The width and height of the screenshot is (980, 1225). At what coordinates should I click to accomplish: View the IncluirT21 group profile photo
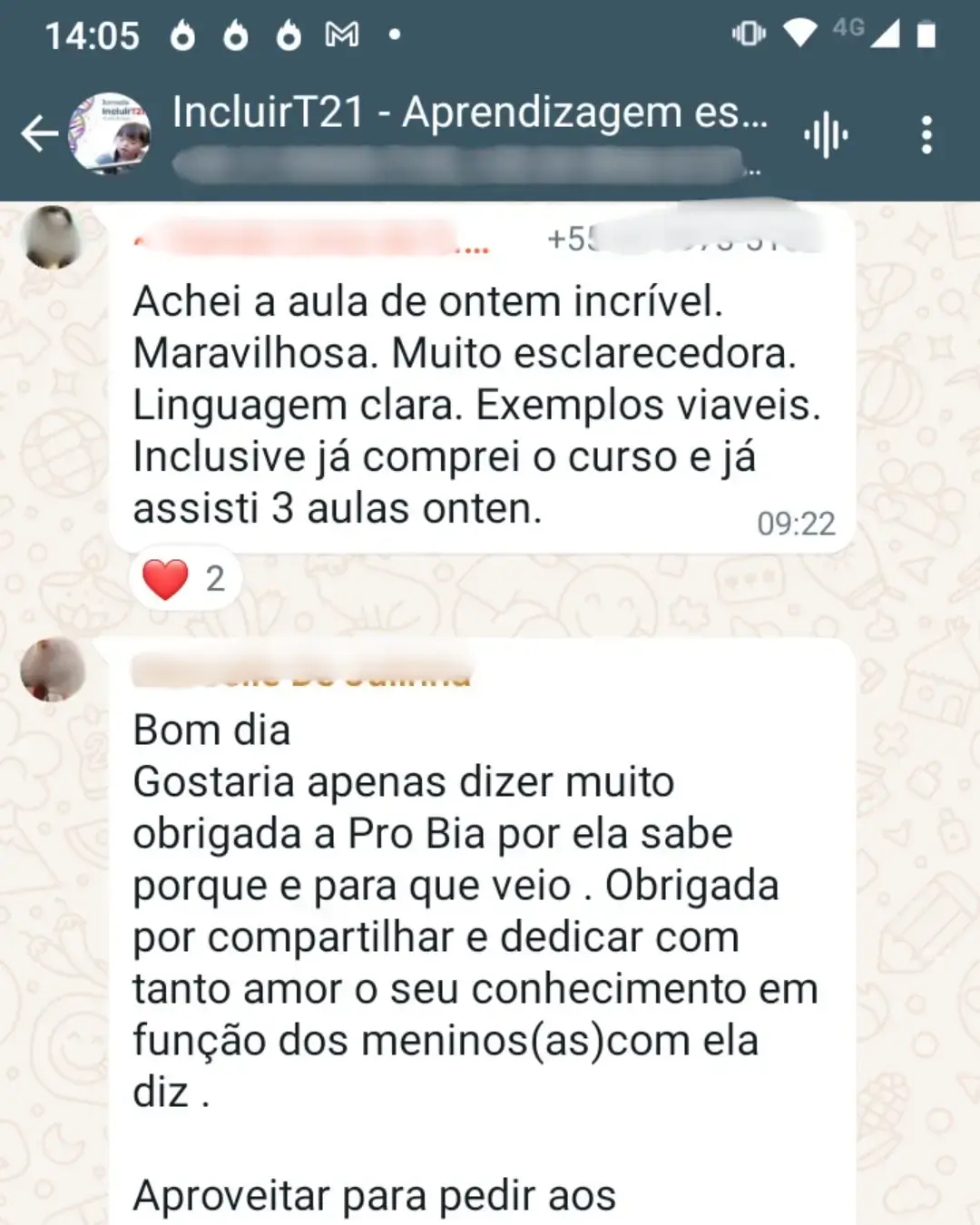coord(111,134)
